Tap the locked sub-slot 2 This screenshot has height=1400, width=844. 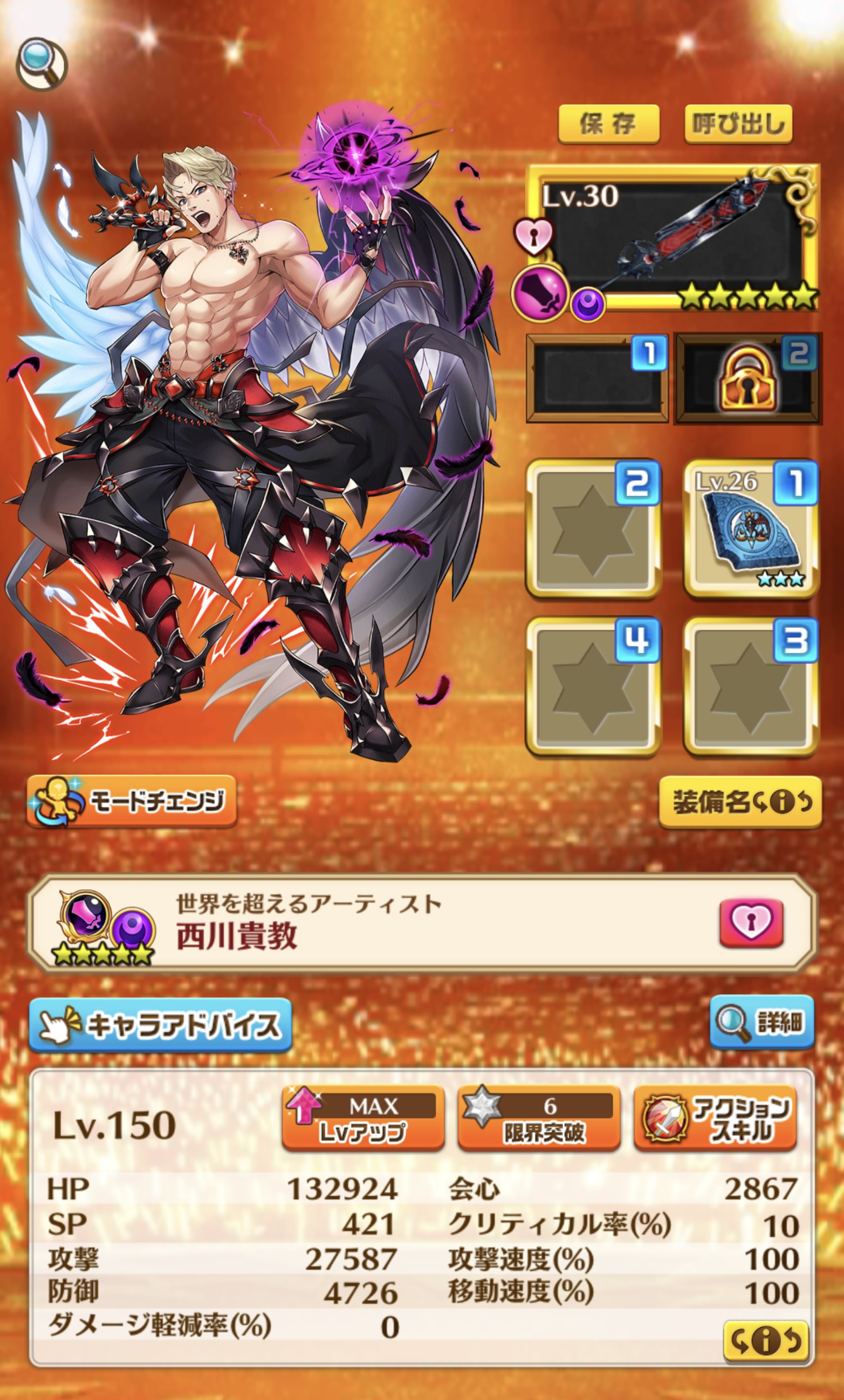748,379
